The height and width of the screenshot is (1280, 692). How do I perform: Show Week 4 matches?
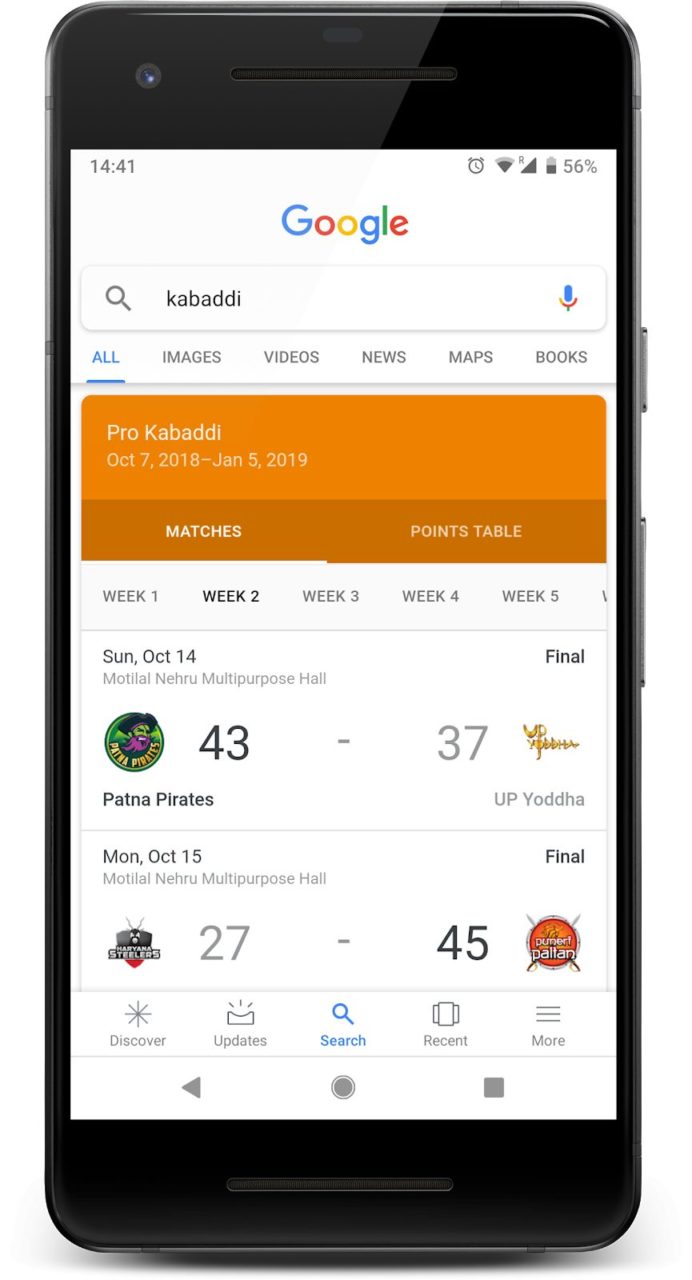point(431,596)
